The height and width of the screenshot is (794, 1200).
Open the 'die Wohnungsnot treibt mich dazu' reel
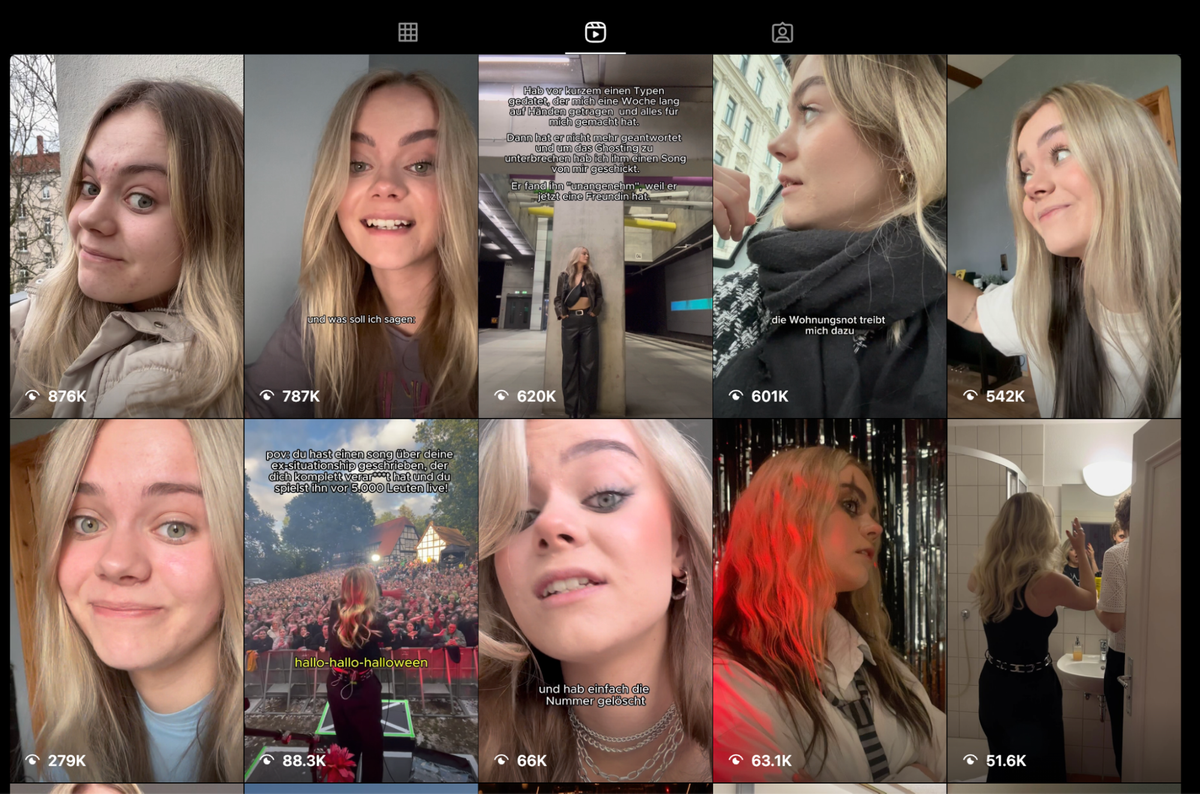[829, 236]
